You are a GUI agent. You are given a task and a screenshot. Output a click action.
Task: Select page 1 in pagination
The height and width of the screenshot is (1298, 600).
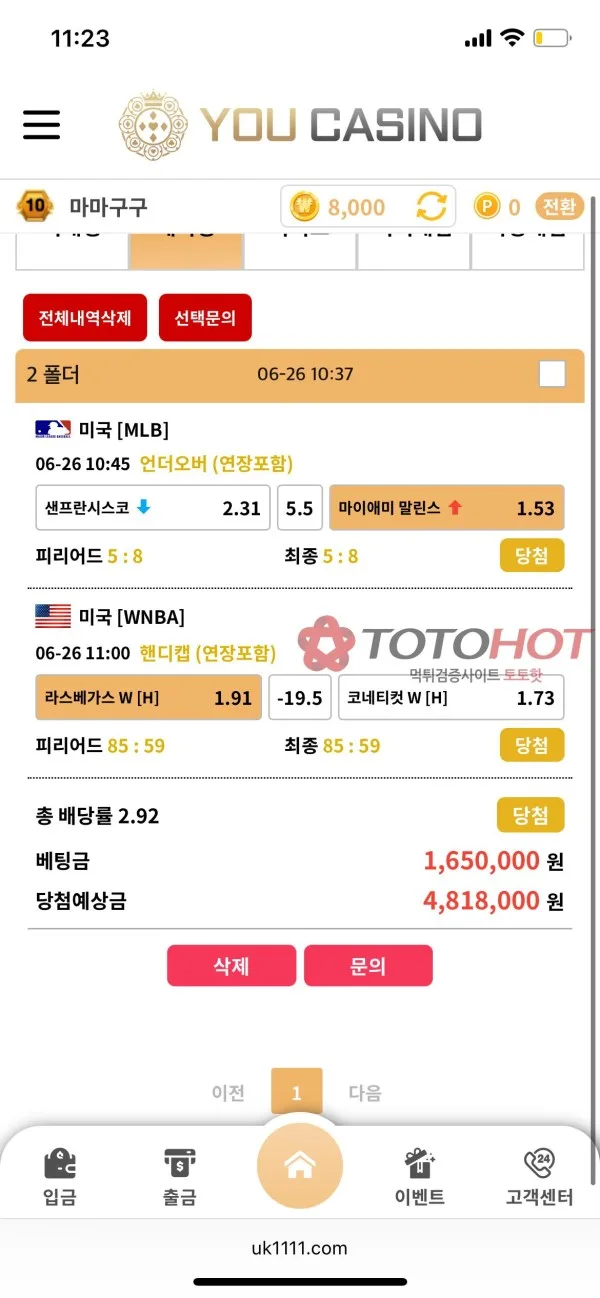296,1093
